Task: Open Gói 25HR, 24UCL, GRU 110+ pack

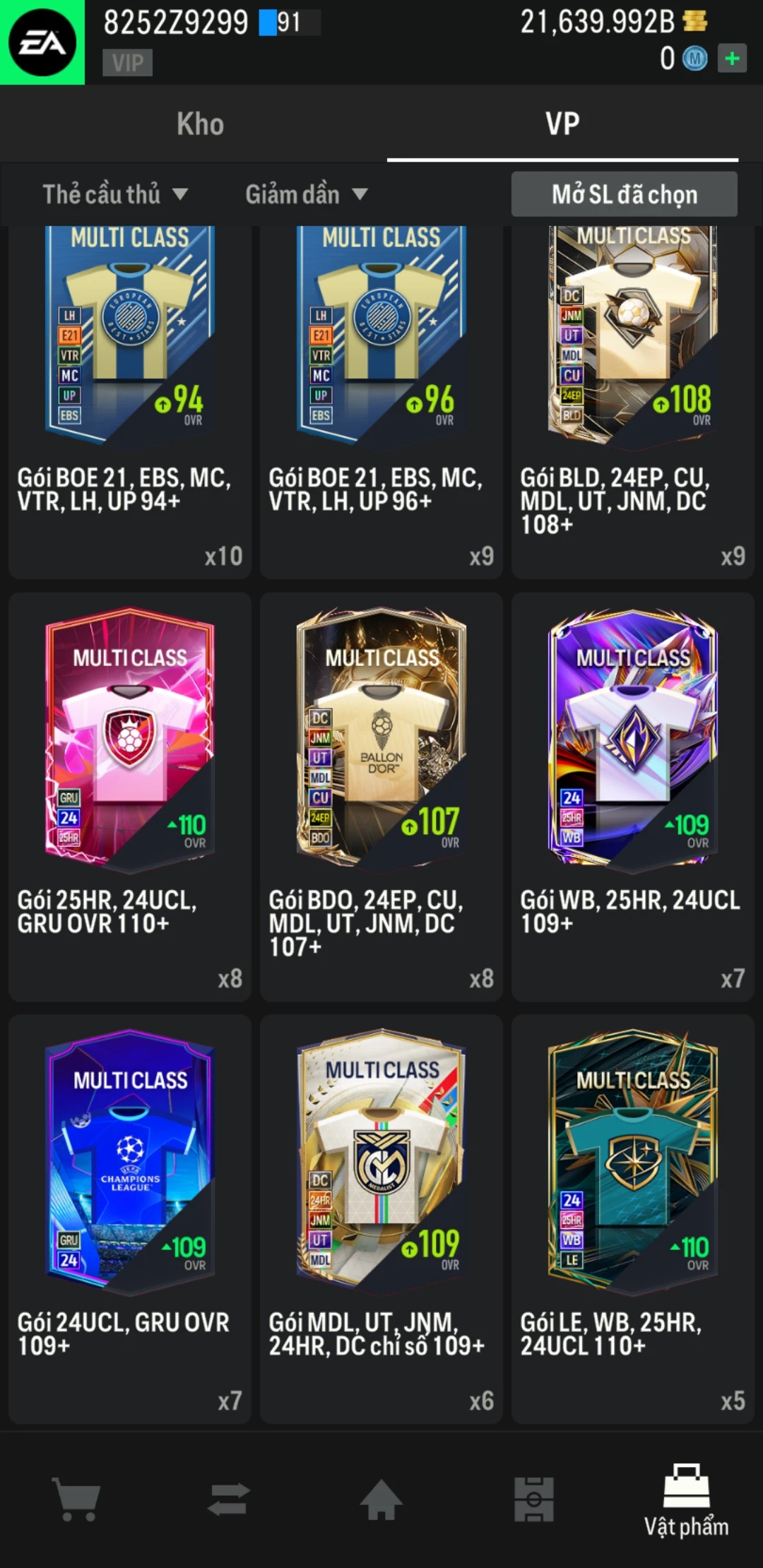Action: (130, 791)
